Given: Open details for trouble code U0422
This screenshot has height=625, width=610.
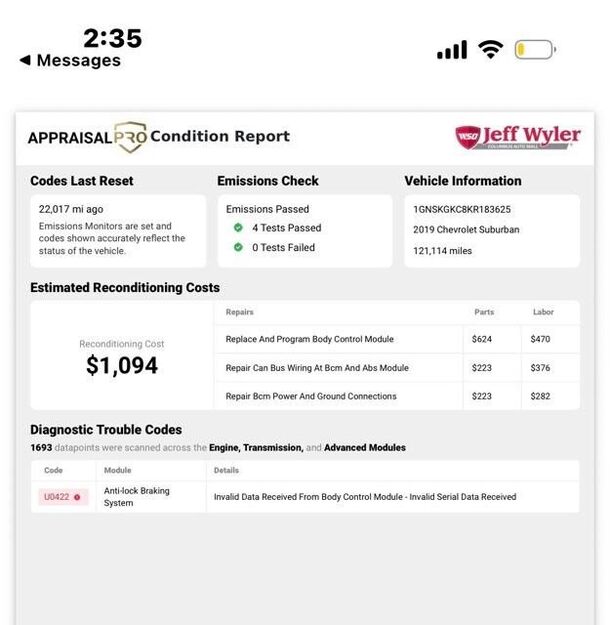Looking at the screenshot, I should point(62,496).
